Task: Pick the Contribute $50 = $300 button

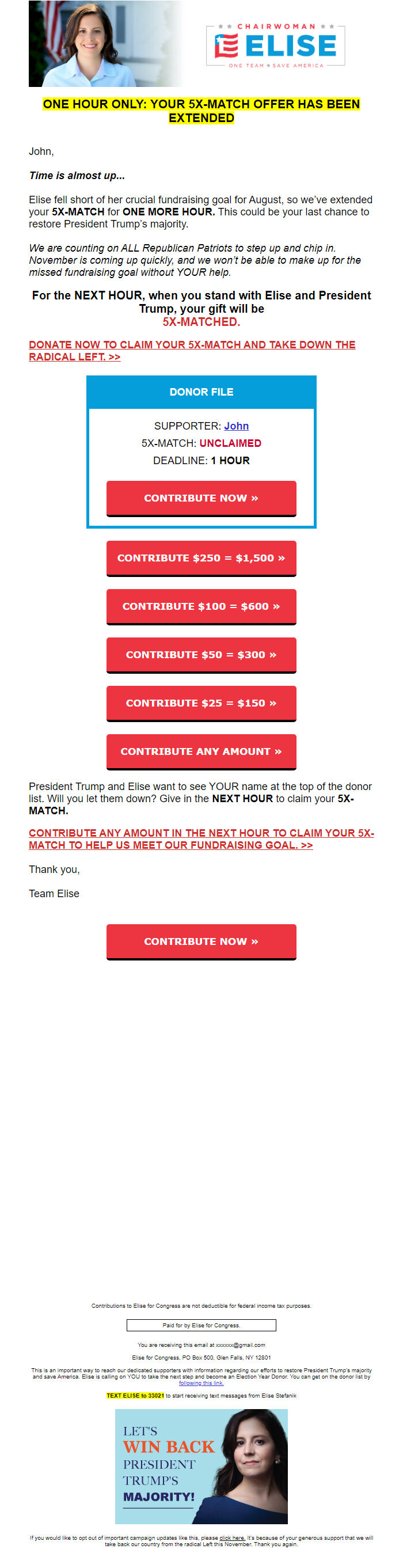Action: [201, 654]
